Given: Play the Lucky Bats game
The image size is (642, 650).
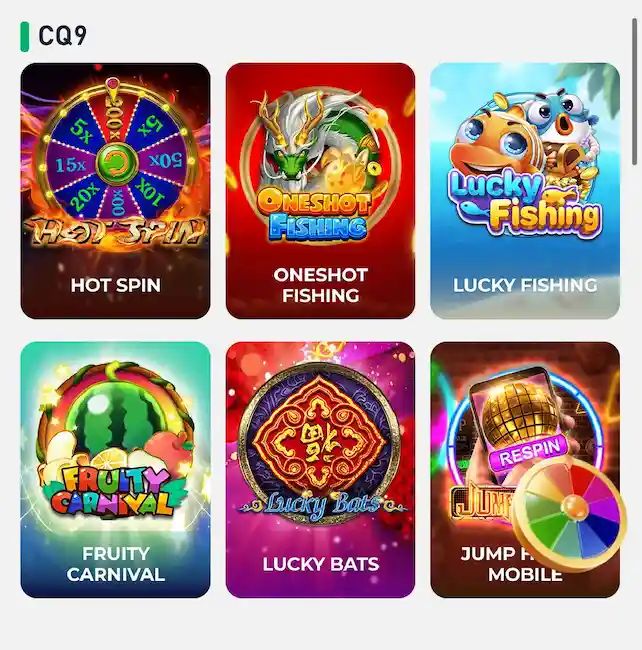Looking at the screenshot, I should point(320,470).
